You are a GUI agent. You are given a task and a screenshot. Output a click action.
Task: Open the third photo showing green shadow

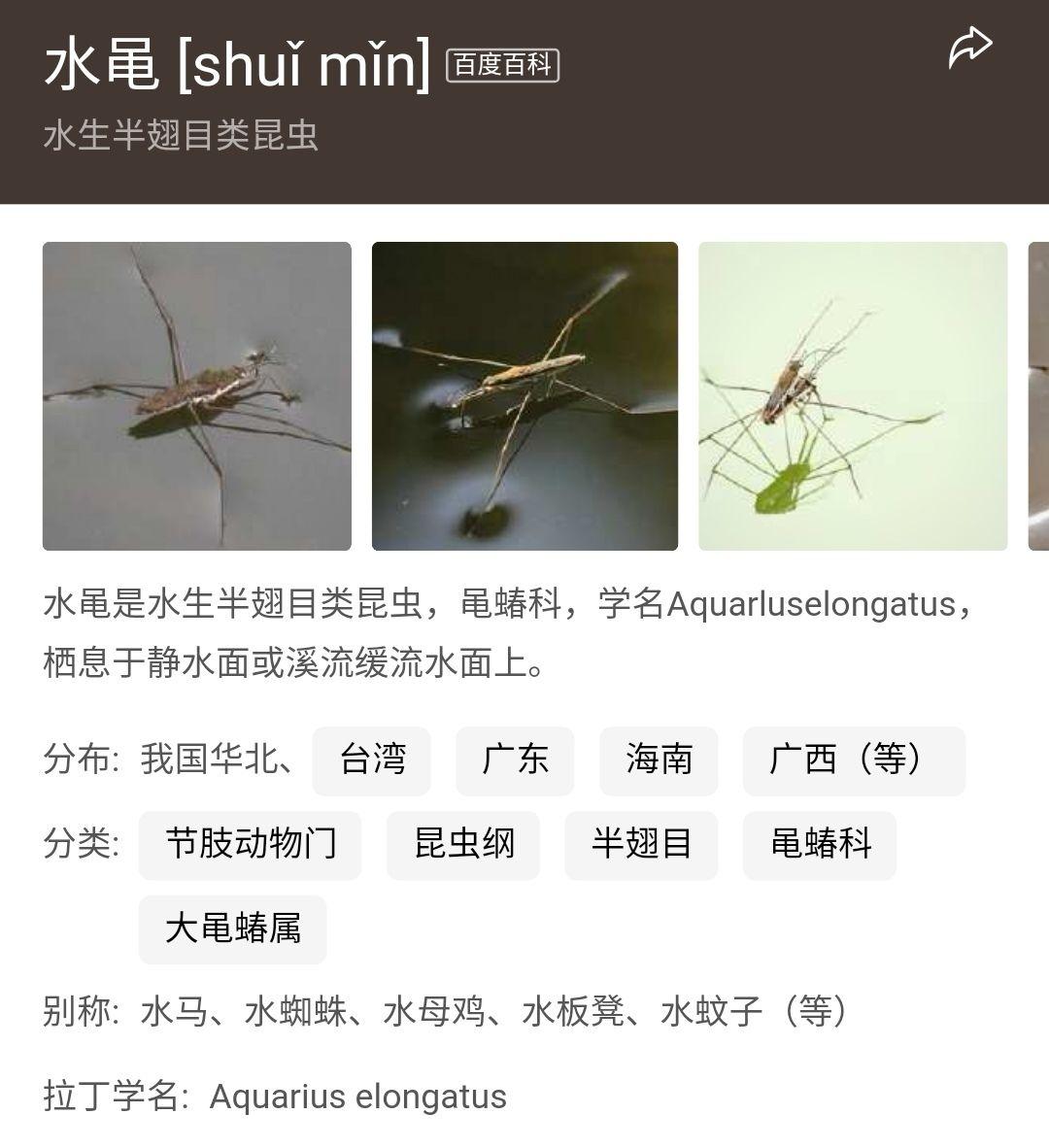point(851,394)
